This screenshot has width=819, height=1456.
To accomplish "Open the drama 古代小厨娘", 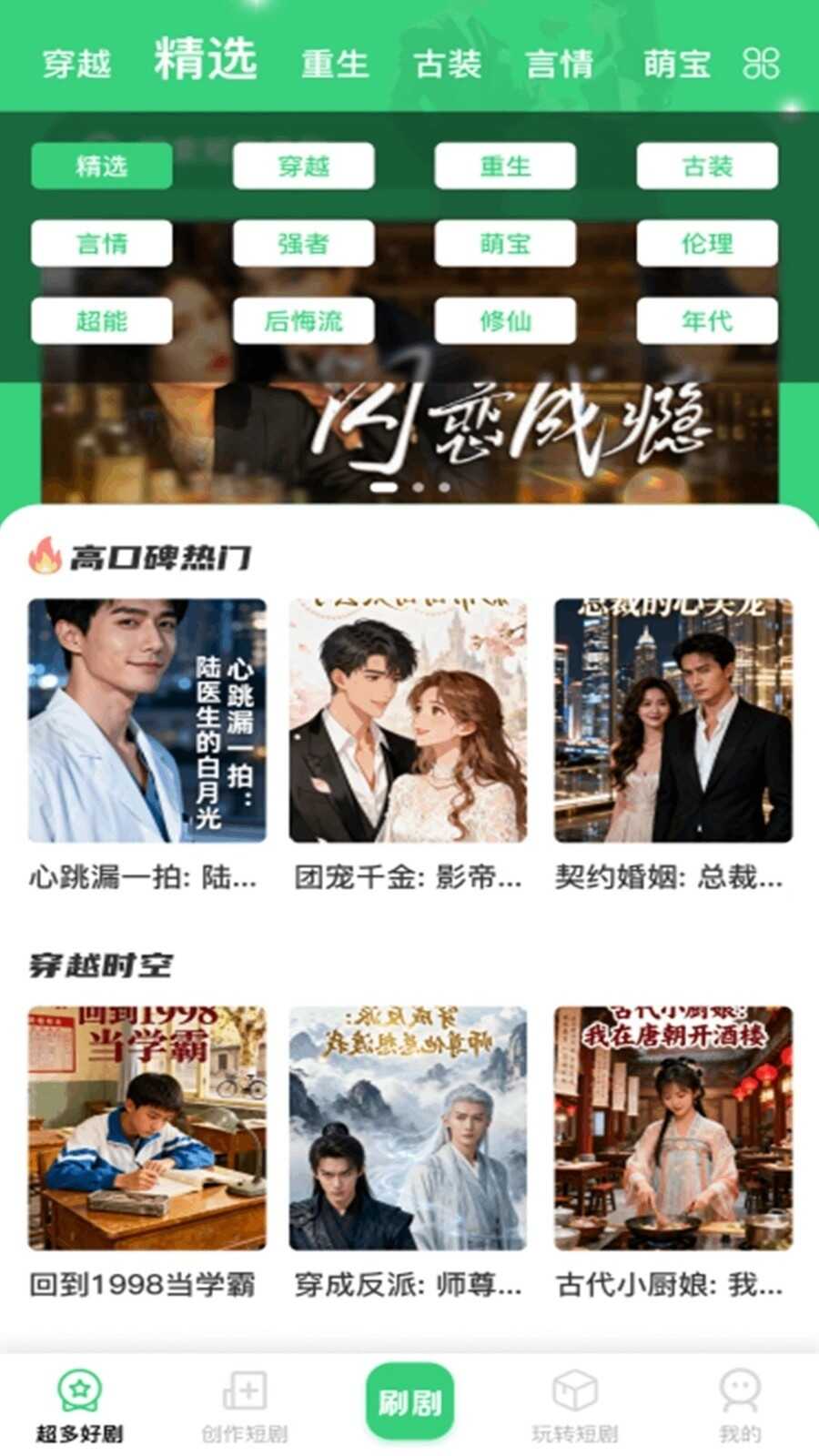I will [672, 1128].
